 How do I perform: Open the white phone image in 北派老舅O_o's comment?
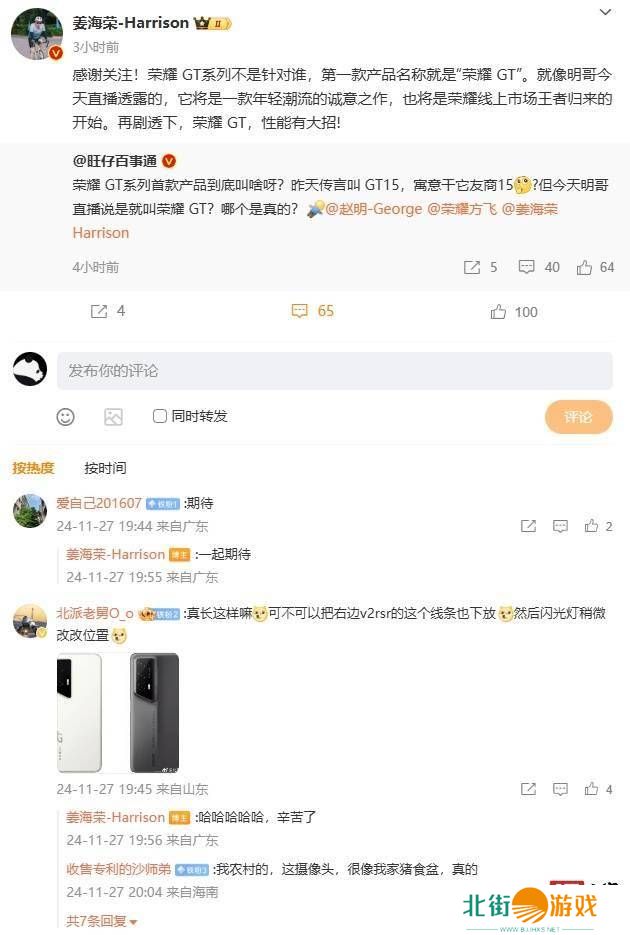click(x=80, y=712)
